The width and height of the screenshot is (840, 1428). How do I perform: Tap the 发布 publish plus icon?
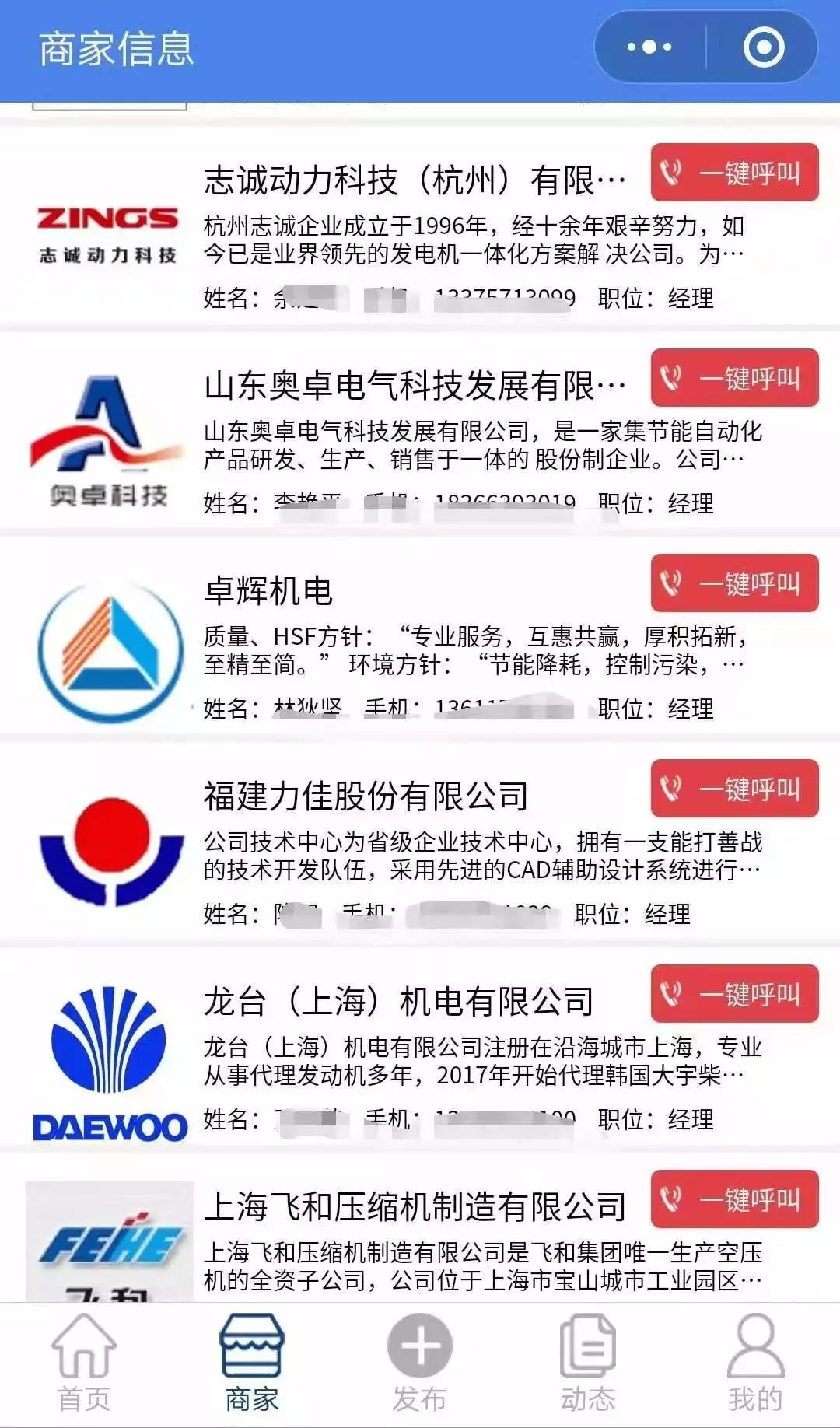tap(418, 1346)
